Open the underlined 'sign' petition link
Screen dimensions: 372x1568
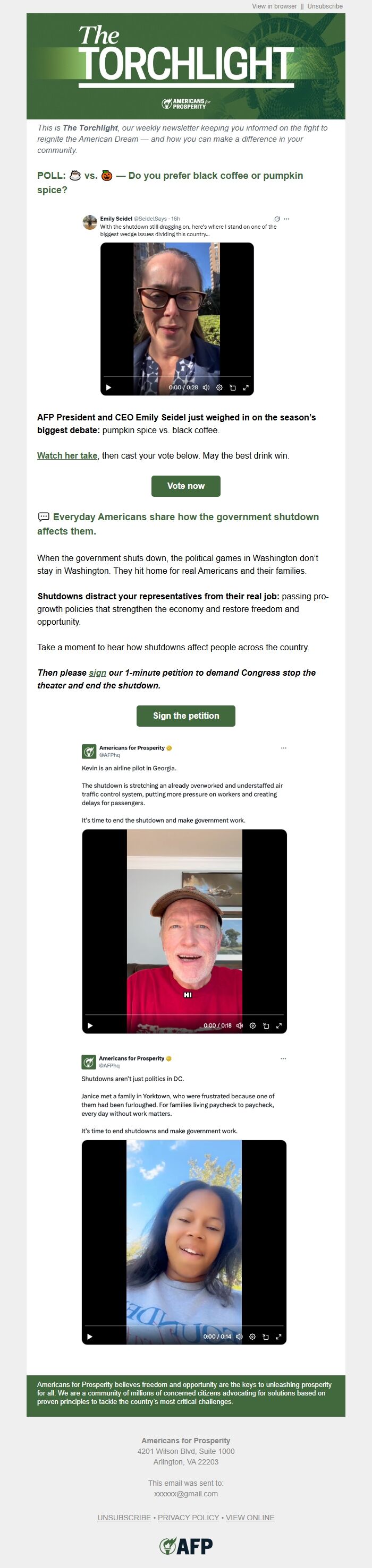pos(98,673)
